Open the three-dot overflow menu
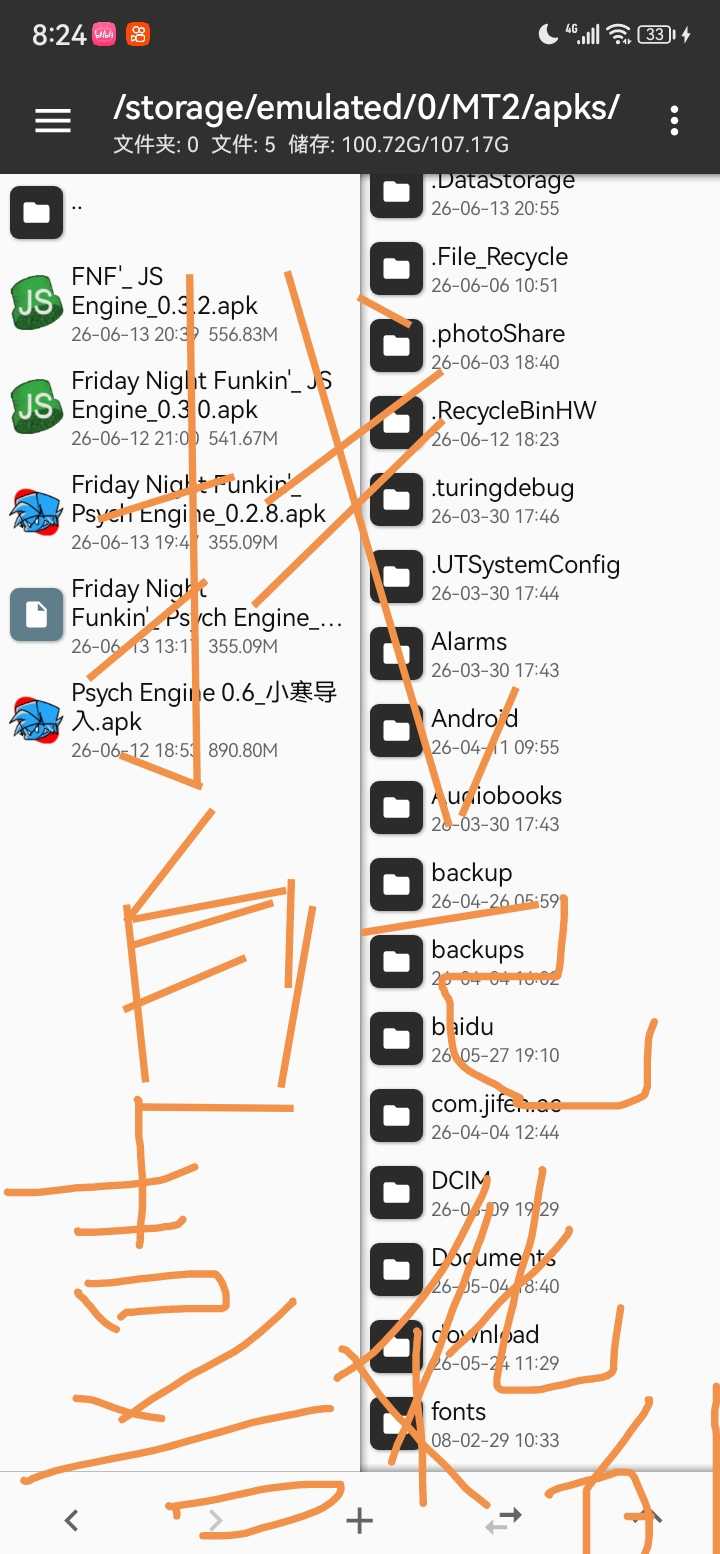 (x=674, y=121)
